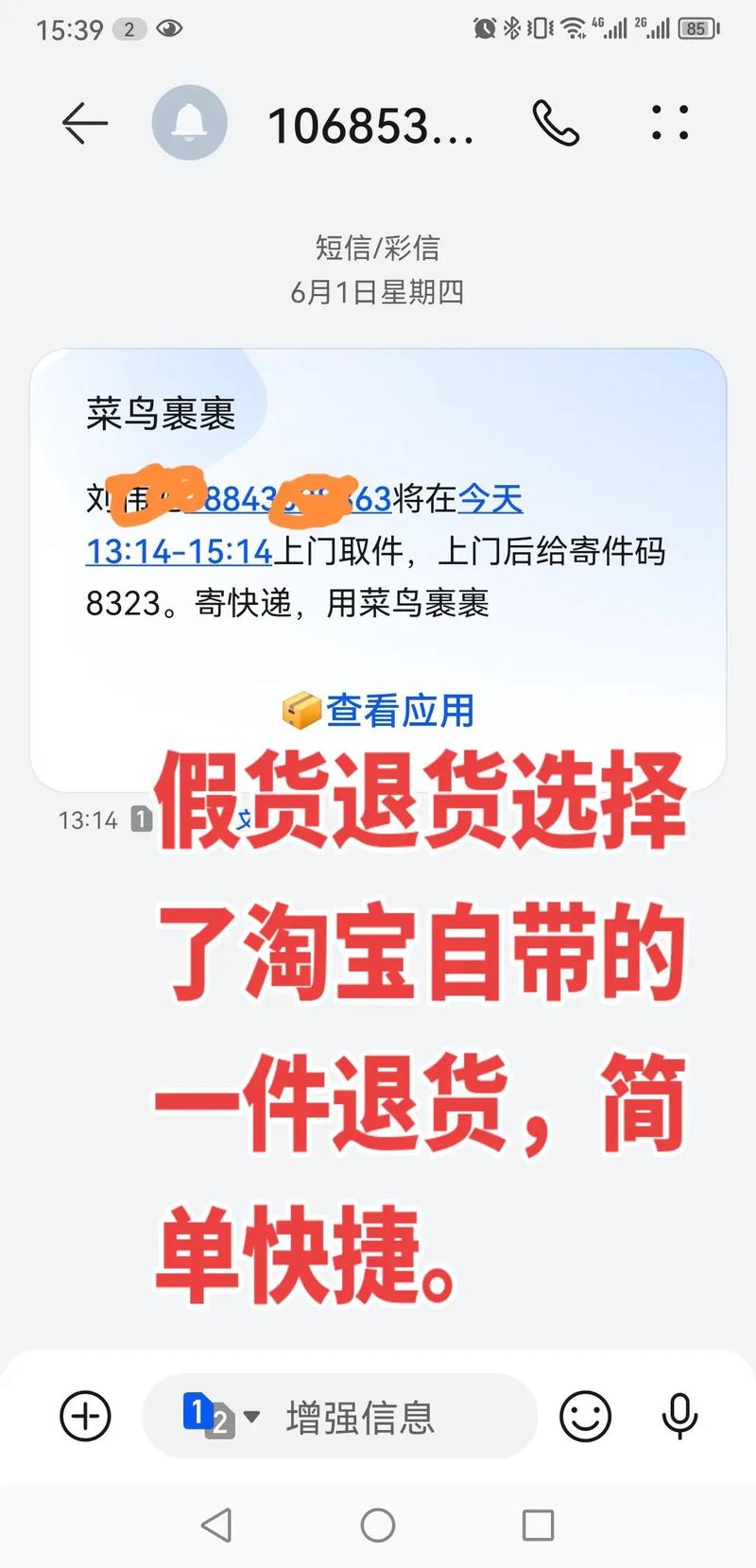The image size is (756, 1568).
Task: Call the sender using the phone icon
Action: (556, 124)
